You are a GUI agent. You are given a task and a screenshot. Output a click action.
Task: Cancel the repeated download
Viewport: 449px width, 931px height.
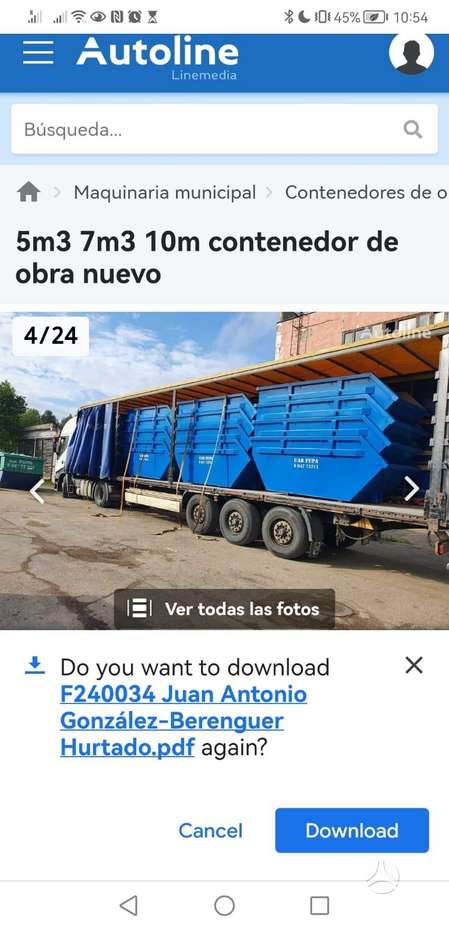tap(211, 830)
